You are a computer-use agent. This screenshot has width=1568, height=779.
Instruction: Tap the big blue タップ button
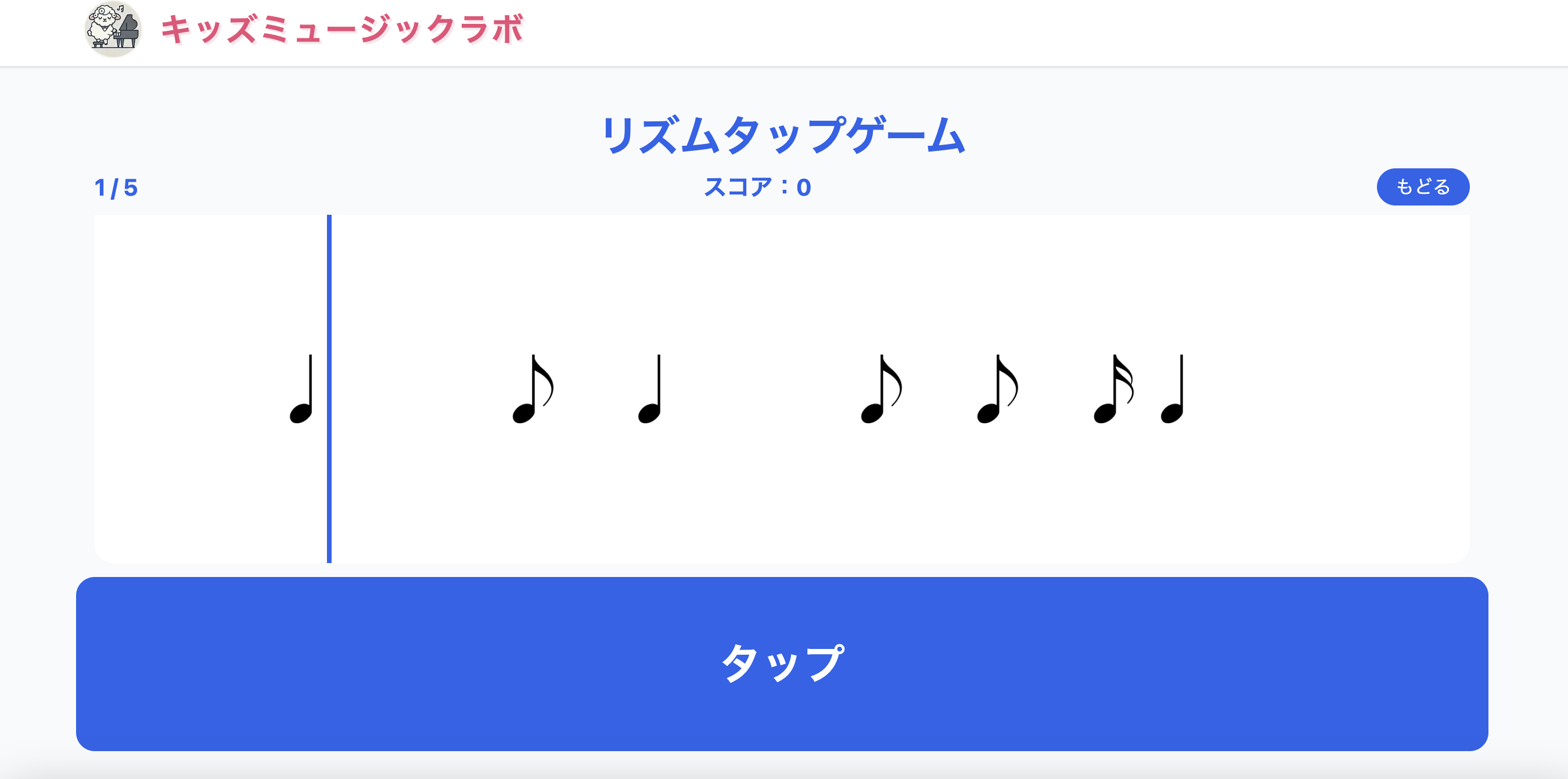pos(782,663)
